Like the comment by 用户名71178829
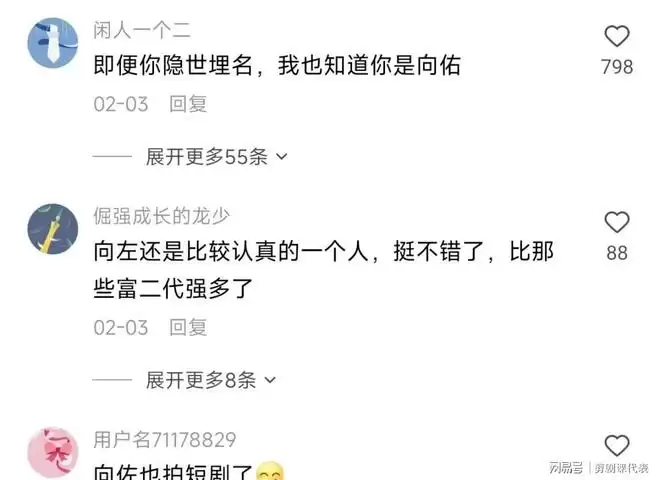 (617, 446)
